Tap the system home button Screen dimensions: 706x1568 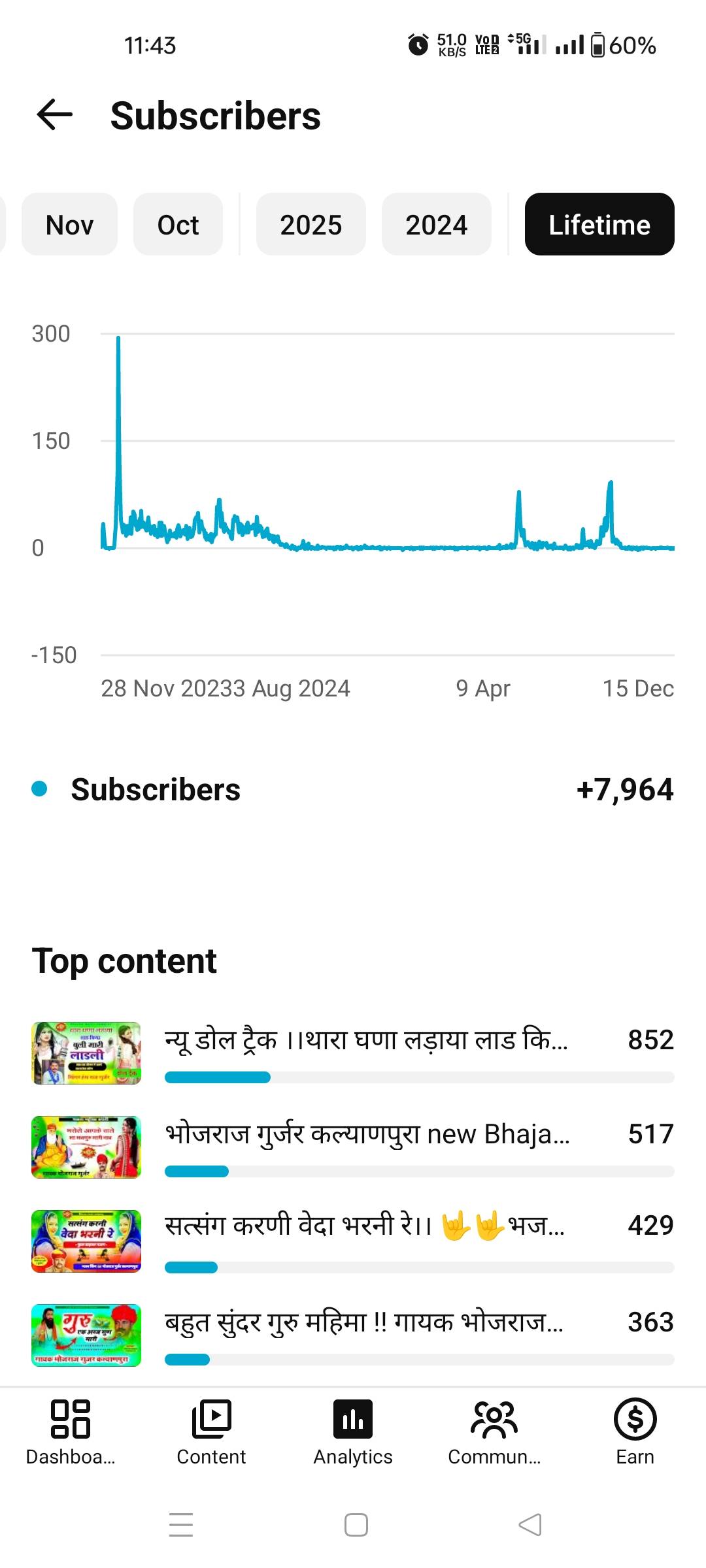tap(356, 1525)
